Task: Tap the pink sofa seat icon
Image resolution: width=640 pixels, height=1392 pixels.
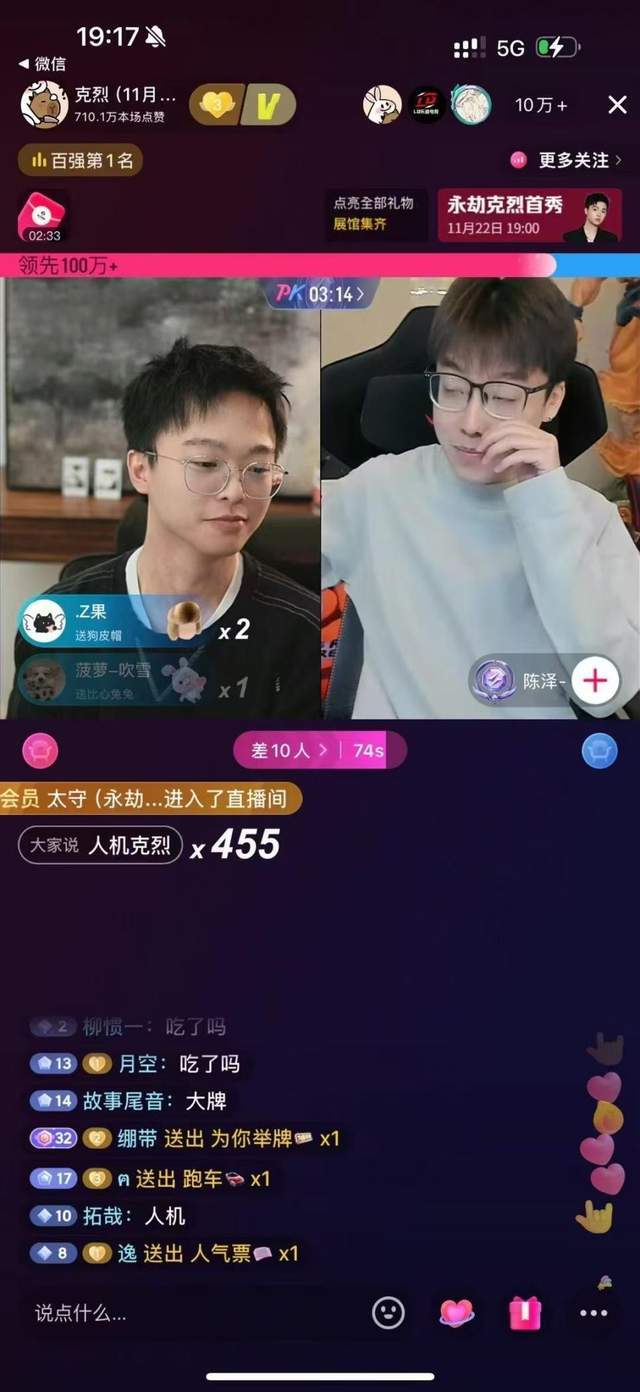Action: 40,750
